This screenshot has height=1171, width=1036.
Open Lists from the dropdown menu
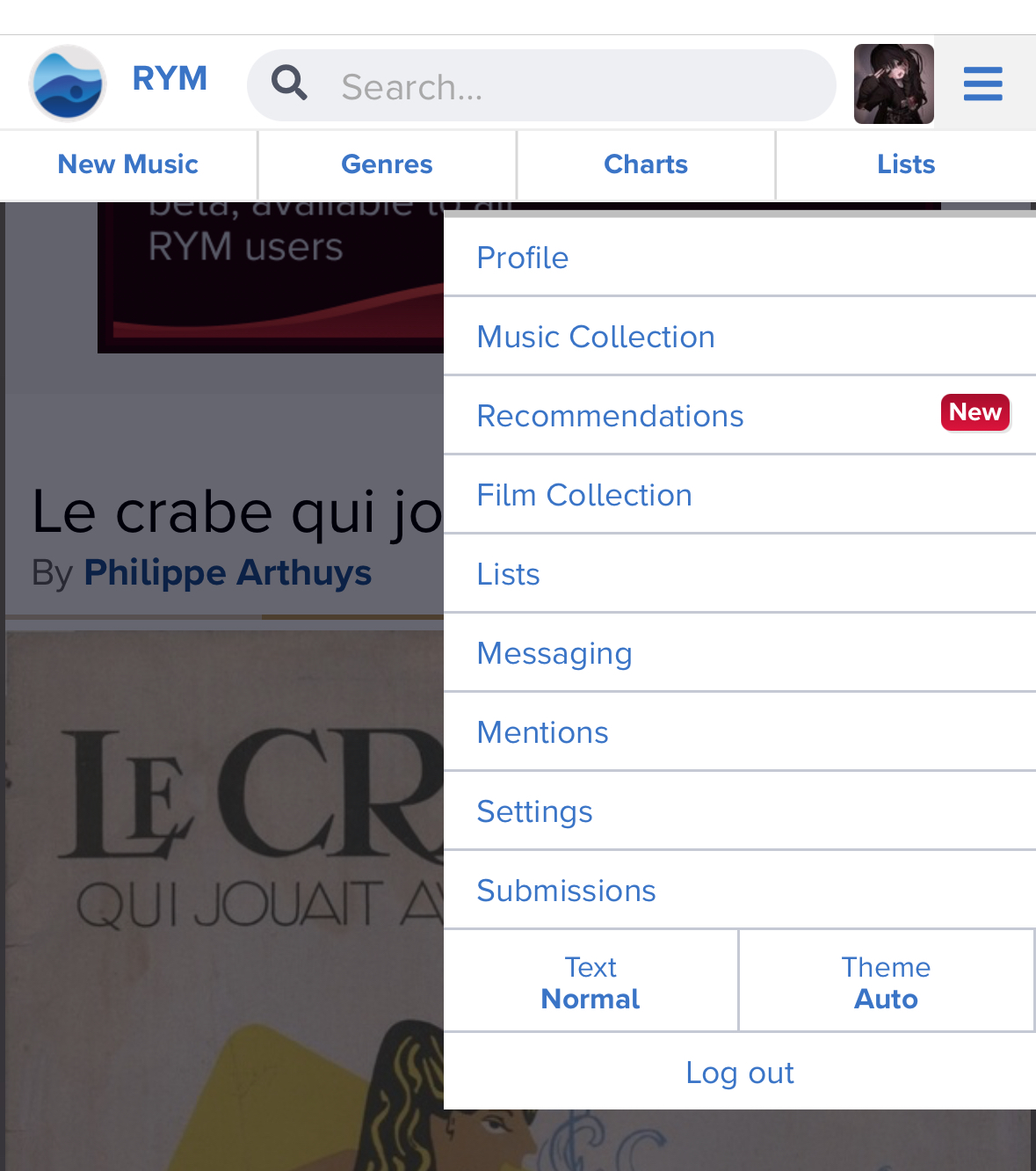click(508, 574)
